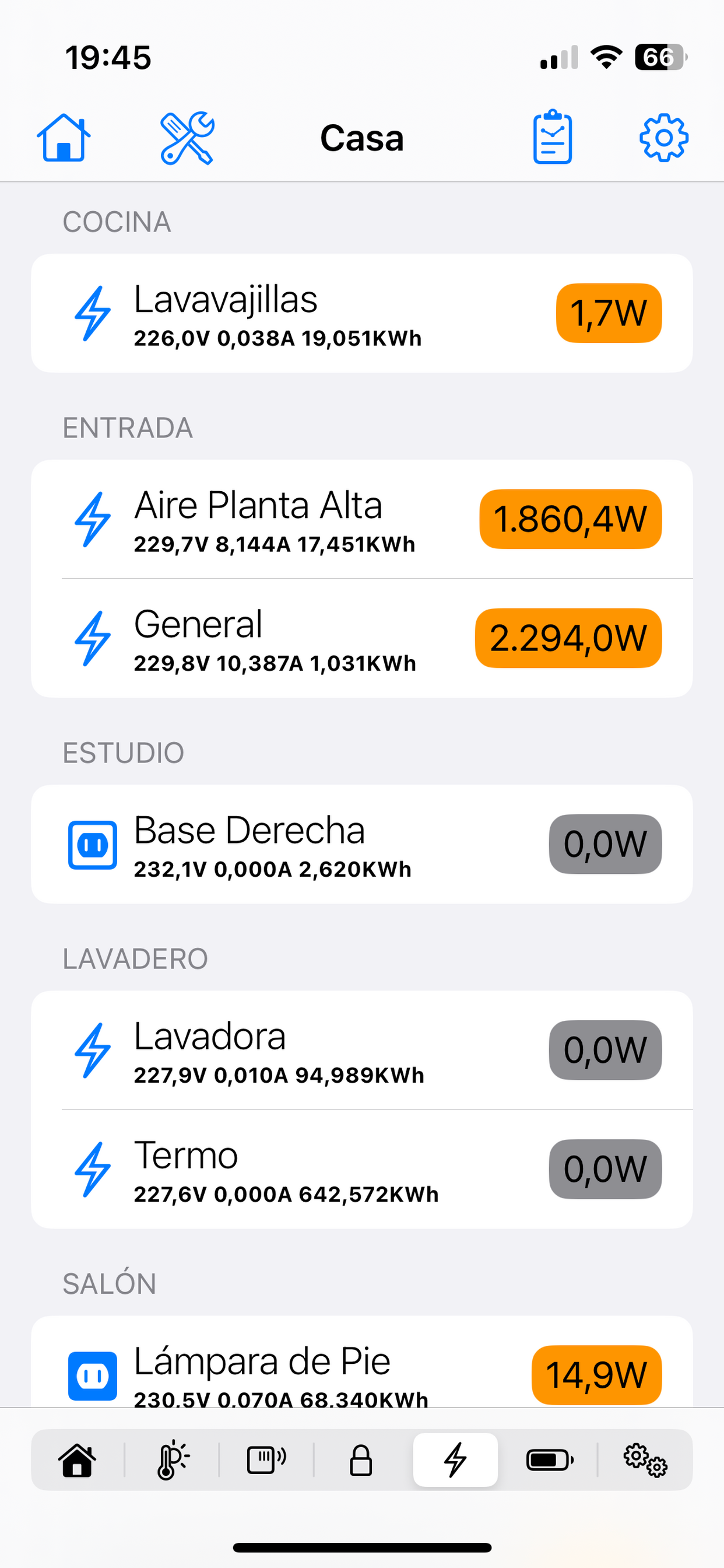Open the Lavadora energy row

tap(361, 1050)
